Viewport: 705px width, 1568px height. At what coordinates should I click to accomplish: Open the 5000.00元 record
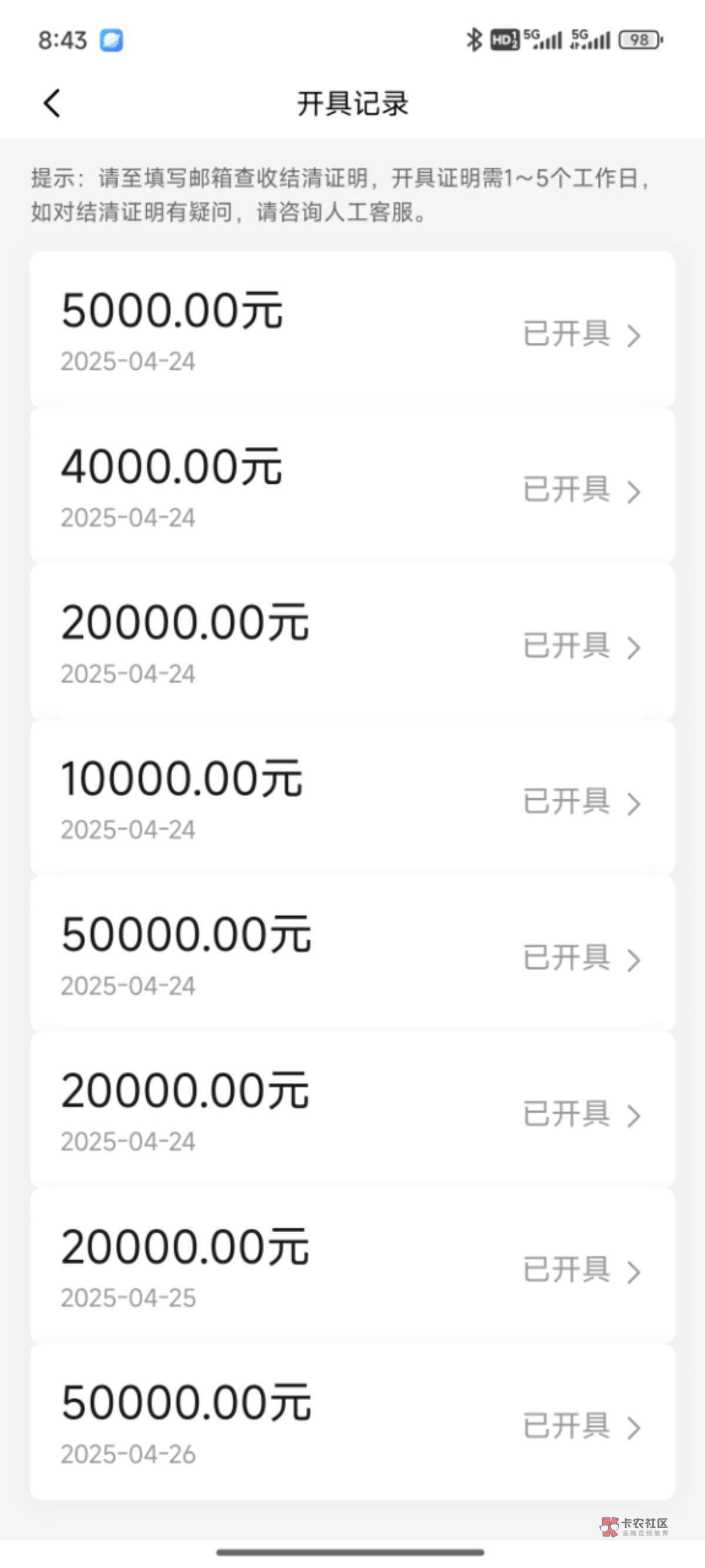352,329
